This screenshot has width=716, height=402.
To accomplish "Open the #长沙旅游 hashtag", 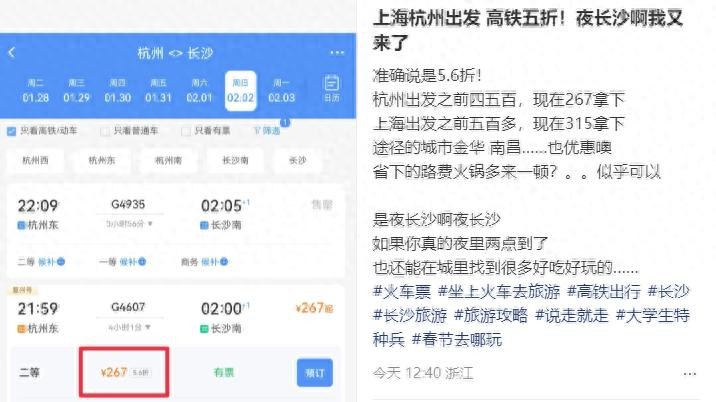I will click(410, 315).
